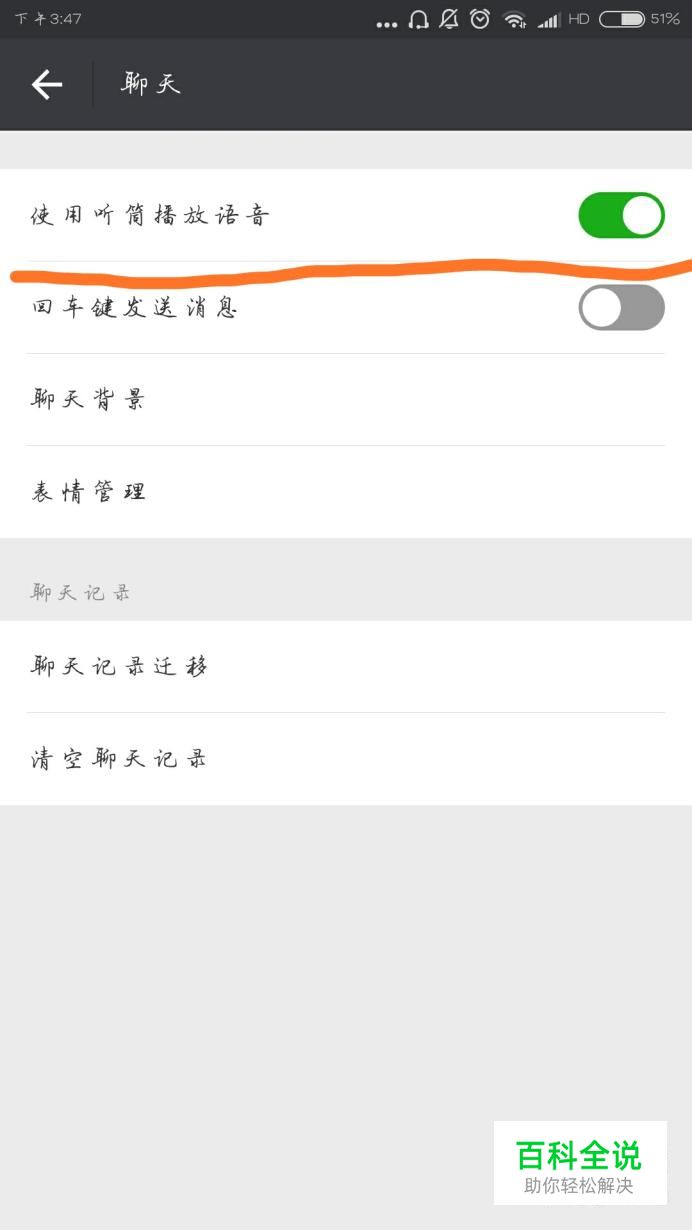Select 清空聊天记录

[346, 759]
